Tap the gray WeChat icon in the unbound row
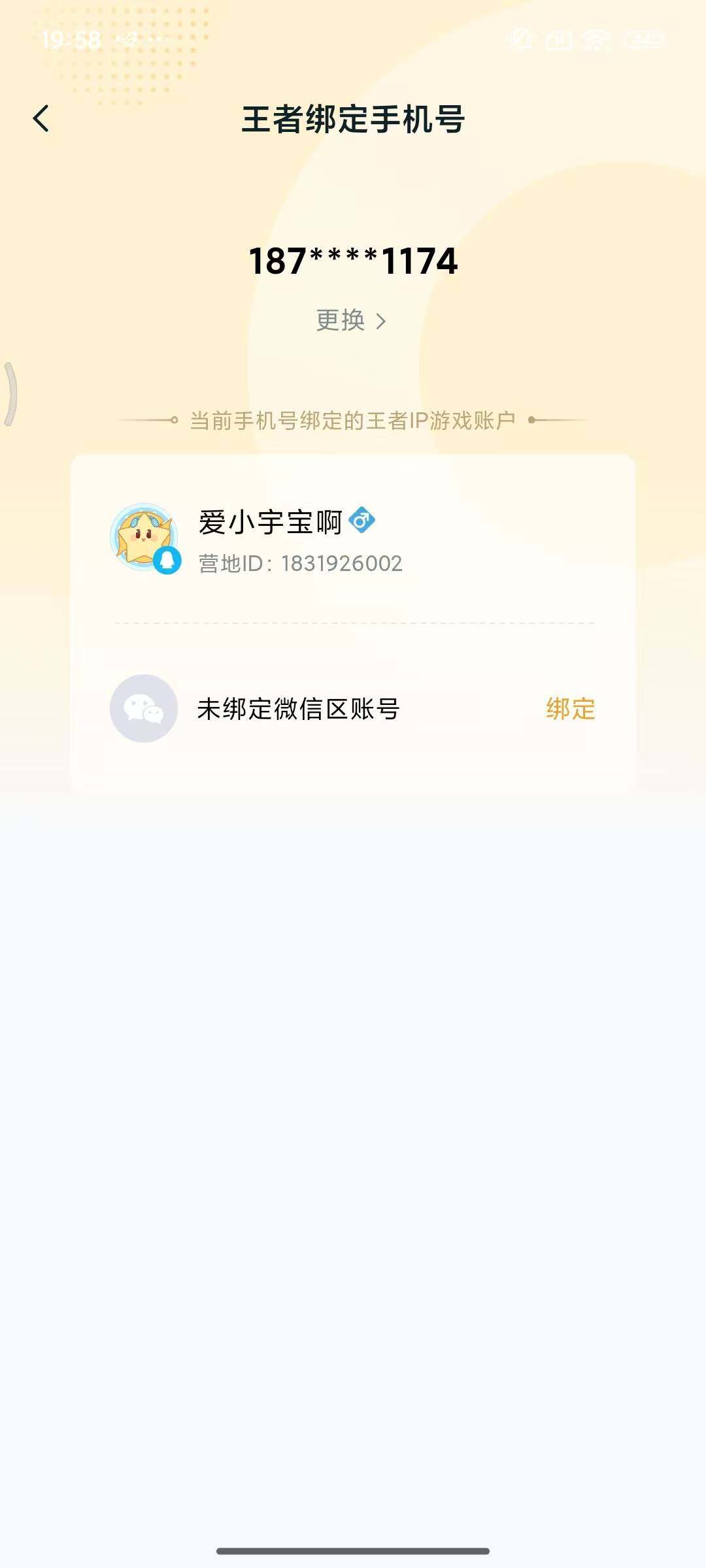 145,708
